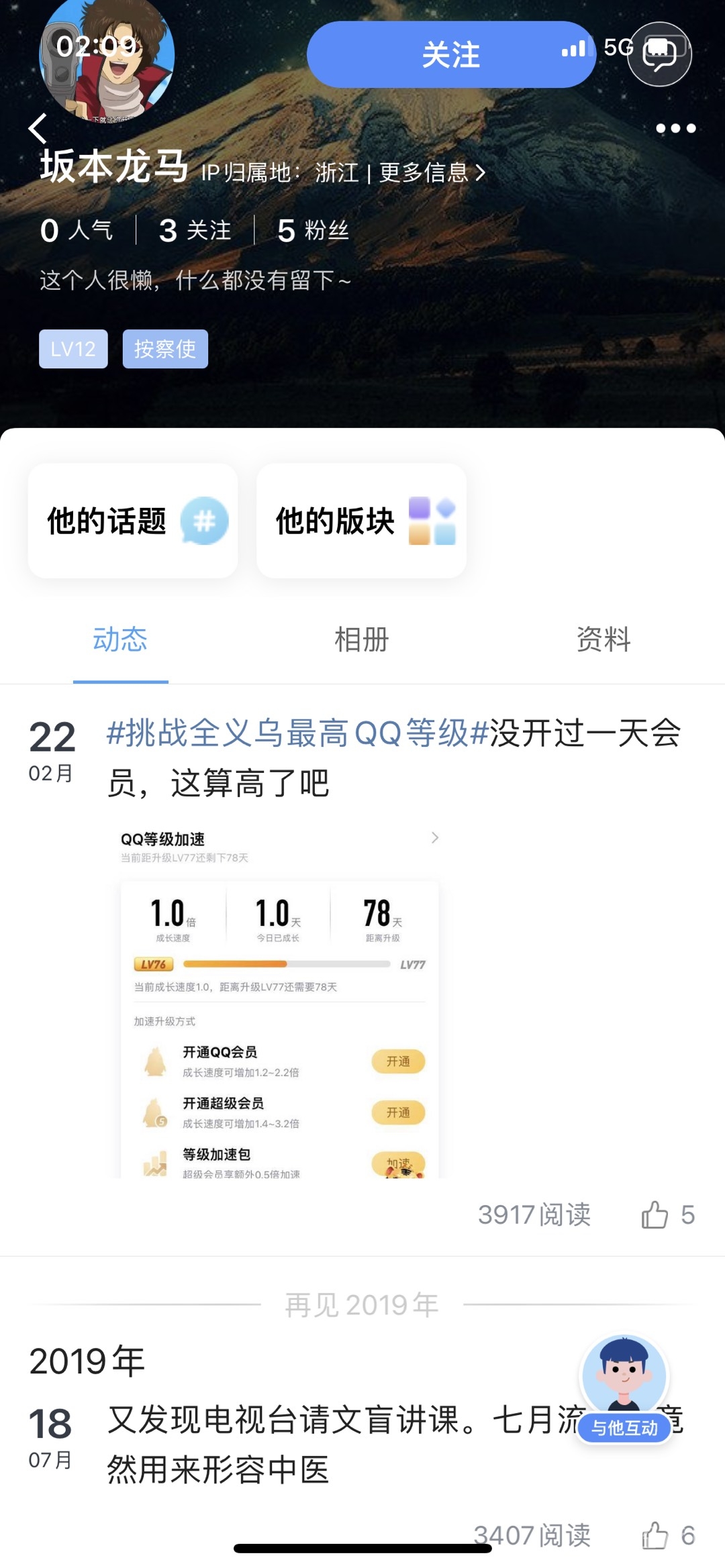View the 3 关注 following list
The image size is (725, 1568).
pos(195,230)
